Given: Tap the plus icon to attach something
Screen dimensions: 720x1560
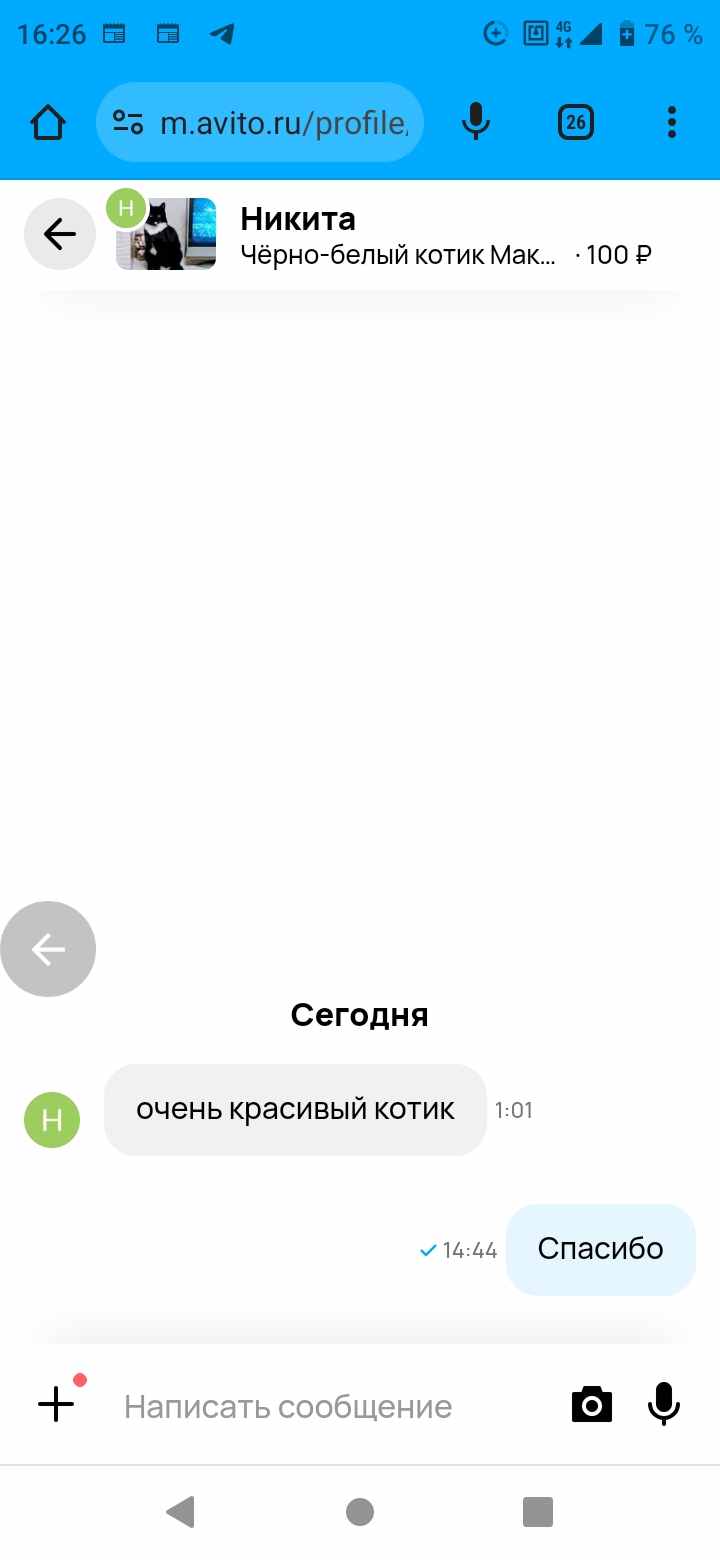Looking at the screenshot, I should click(x=57, y=1404).
